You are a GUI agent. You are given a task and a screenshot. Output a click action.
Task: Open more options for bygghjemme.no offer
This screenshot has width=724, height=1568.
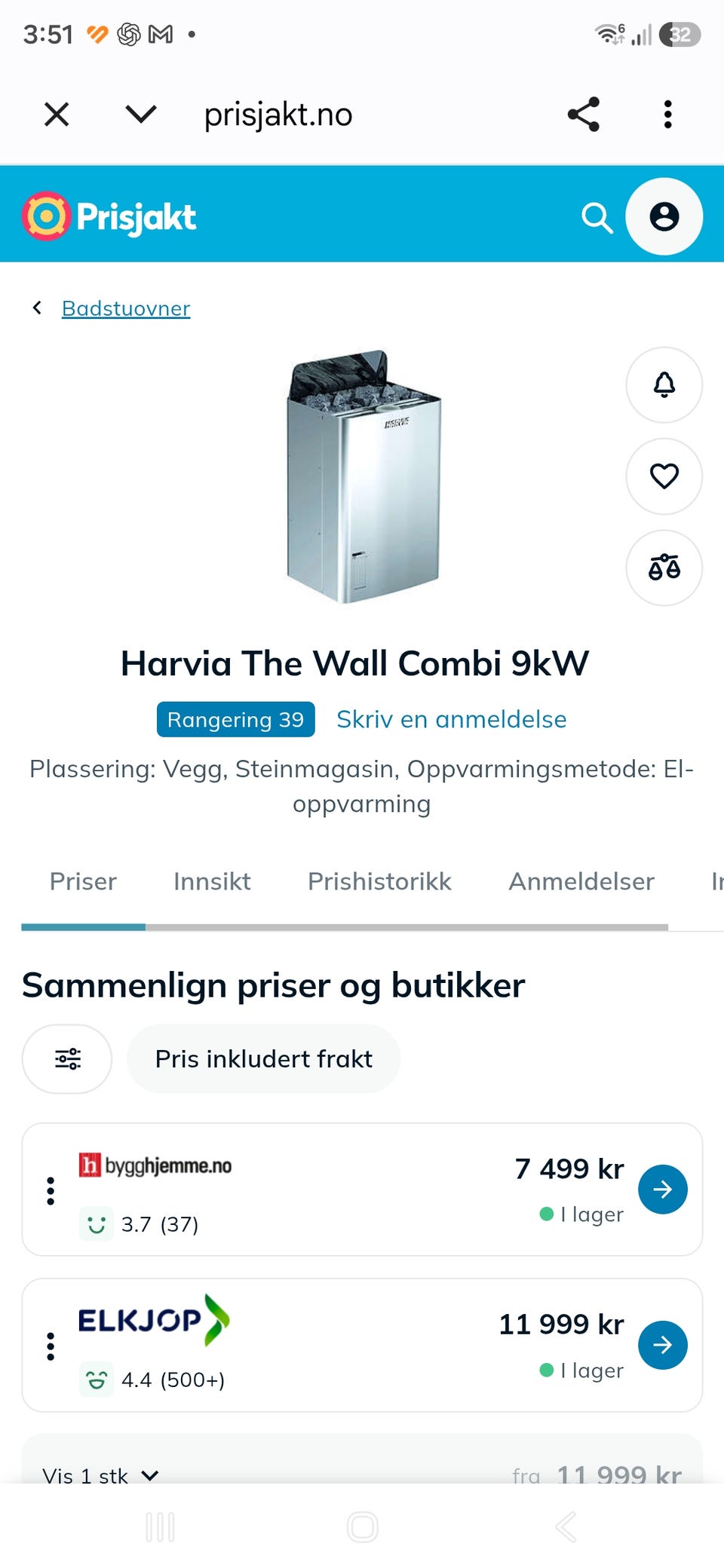pyautogui.click(x=51, y=1190)
